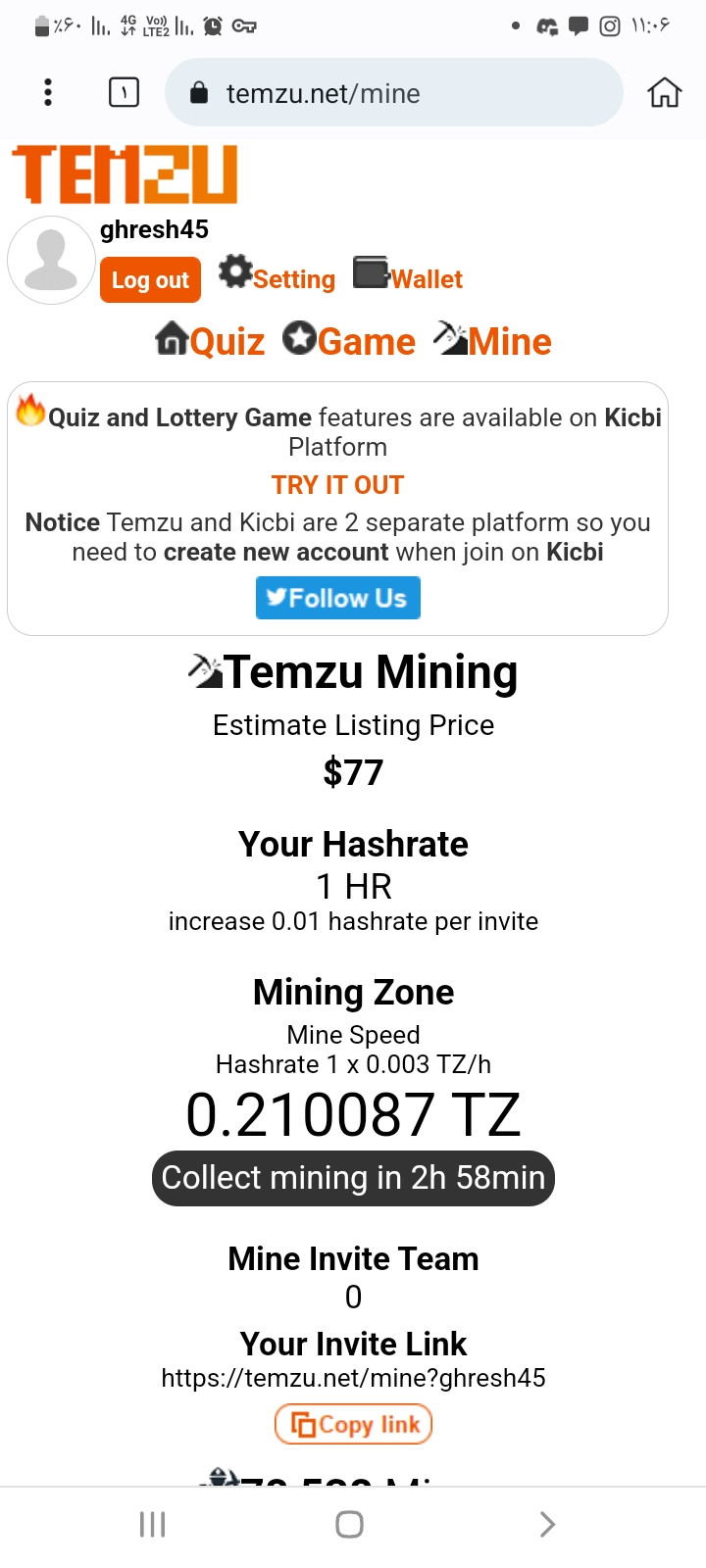Go to the phone home screen

[350, 1524]
